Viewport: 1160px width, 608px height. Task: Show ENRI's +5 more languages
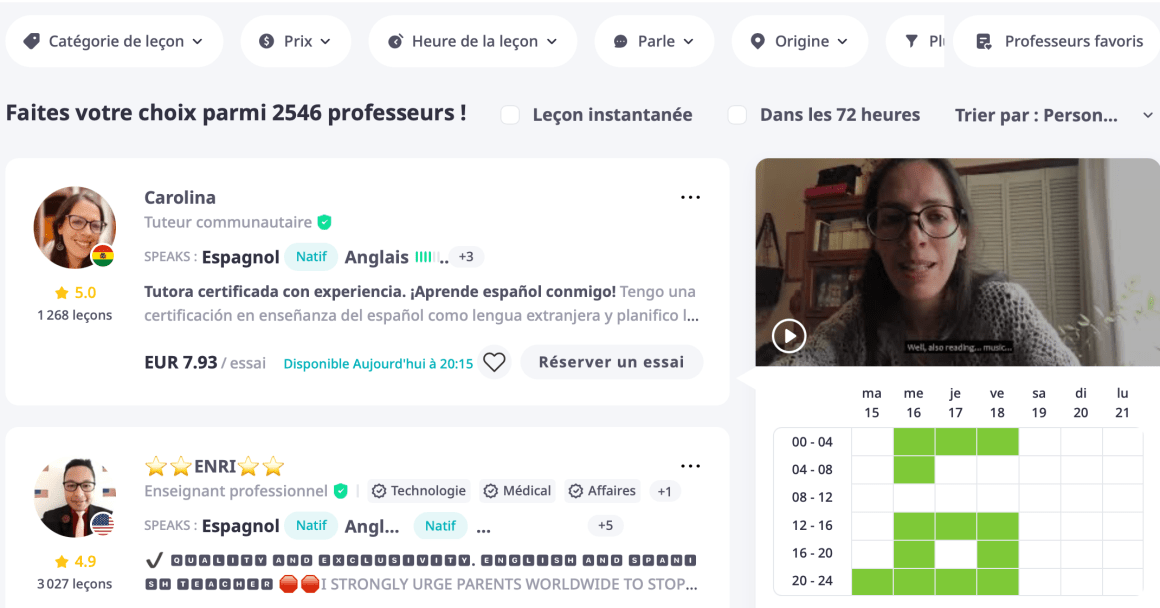coord(605,525)
